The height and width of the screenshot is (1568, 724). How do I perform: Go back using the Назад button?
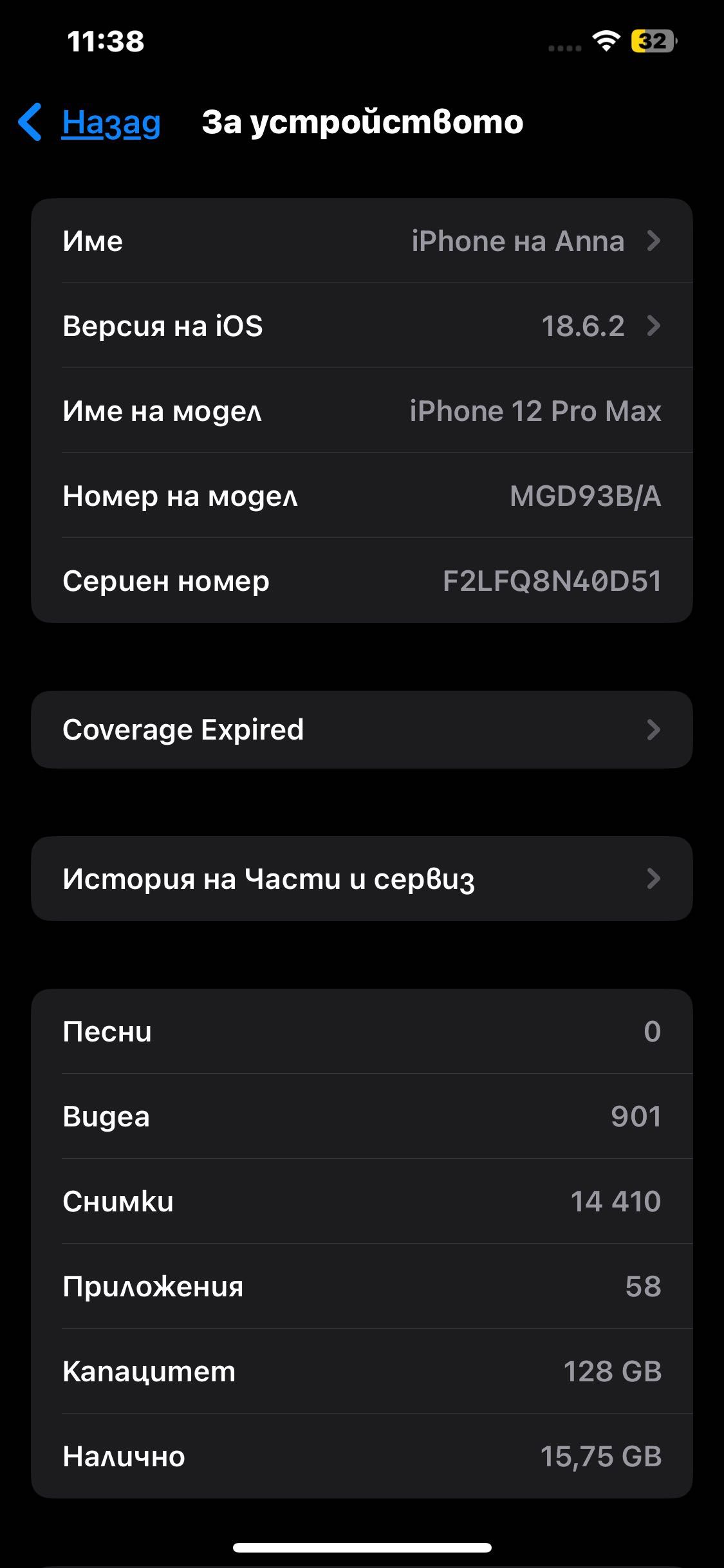click(x=90, y=122)
